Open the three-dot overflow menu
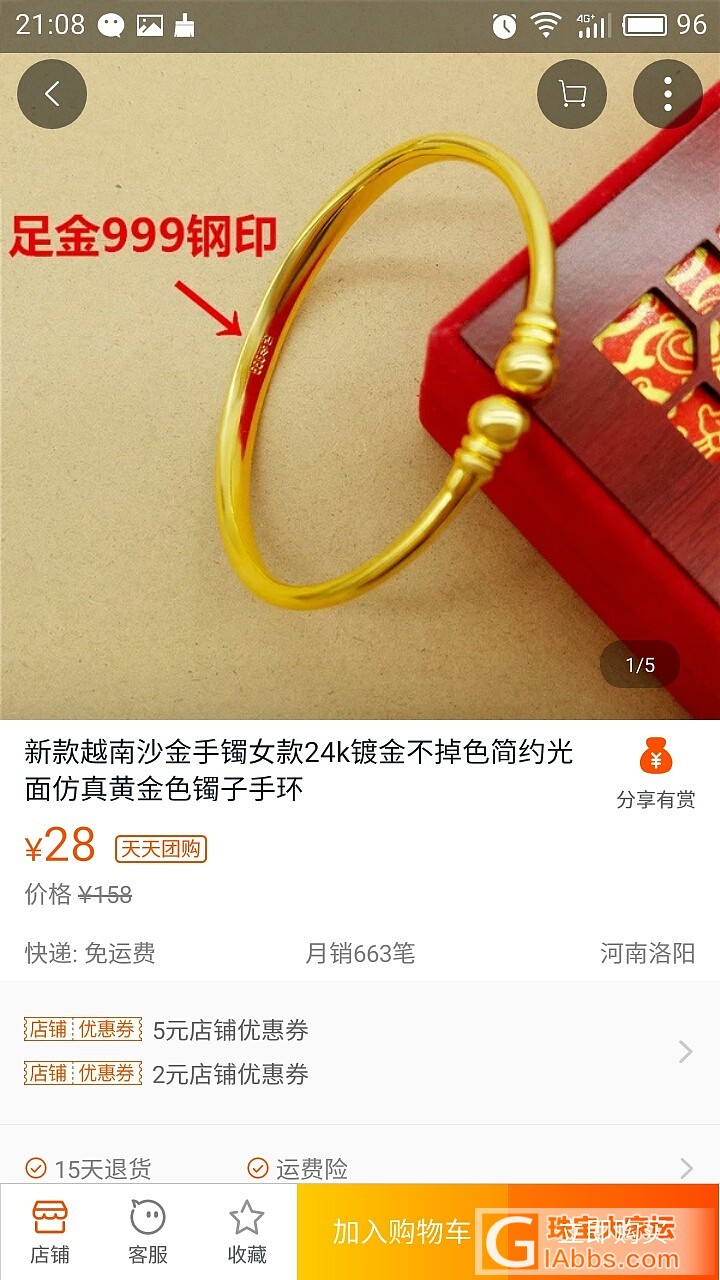This screenshot has height=1280, width=720. tap(667, 94)
